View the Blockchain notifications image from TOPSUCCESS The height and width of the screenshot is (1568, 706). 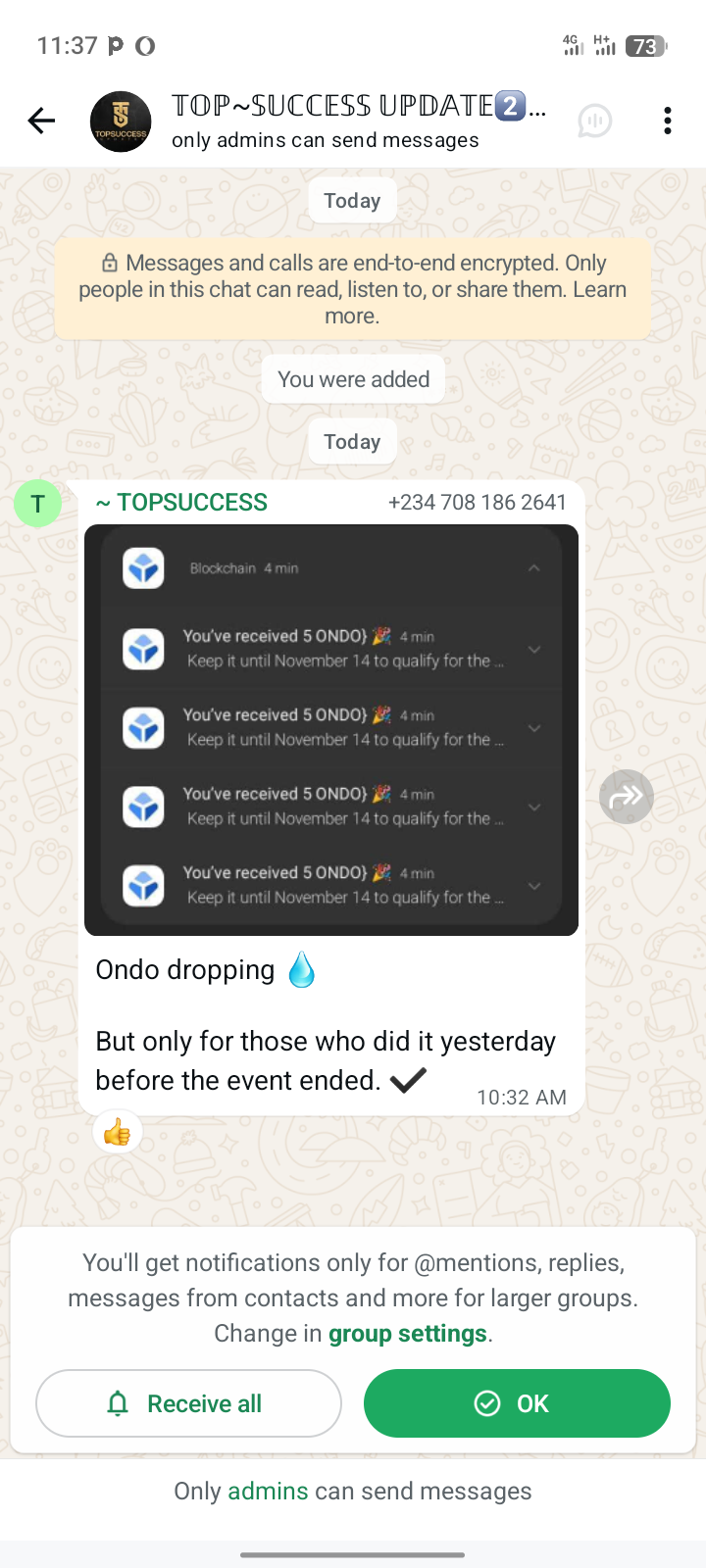[x=331, y=730]
